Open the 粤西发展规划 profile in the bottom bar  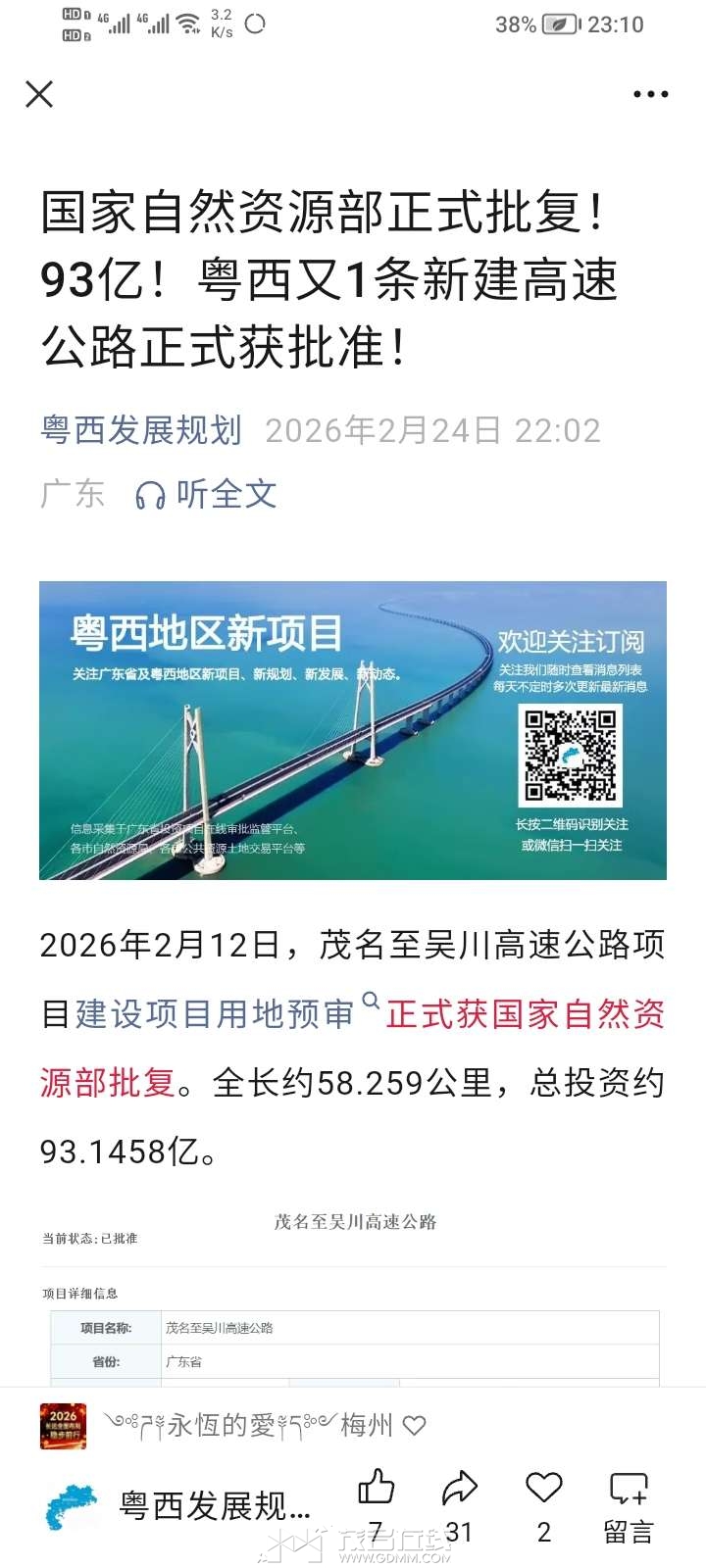coord(176,1506)
